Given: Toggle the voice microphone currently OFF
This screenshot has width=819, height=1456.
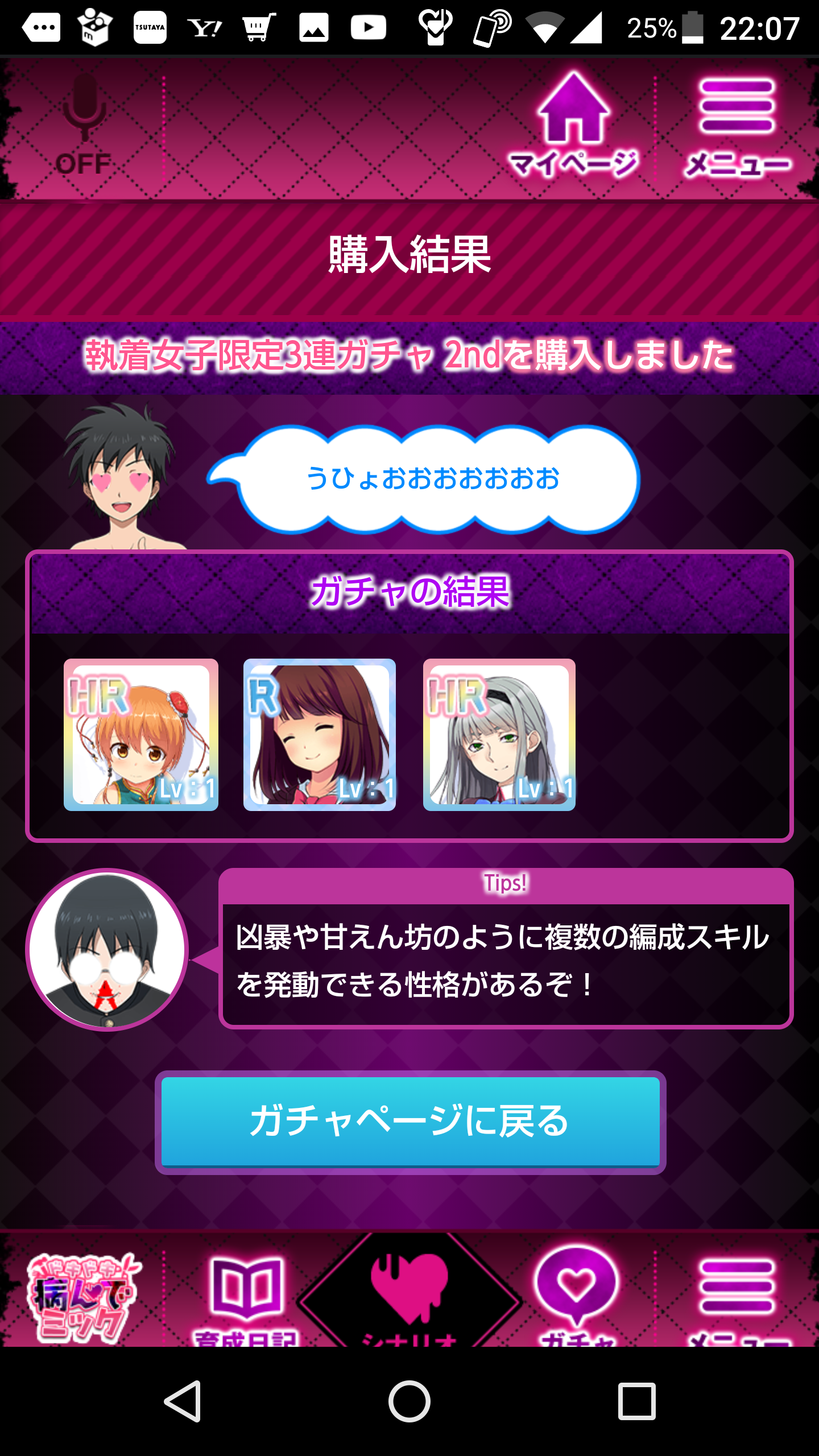Looking at the screenshot, I should [x=84, y=126].
